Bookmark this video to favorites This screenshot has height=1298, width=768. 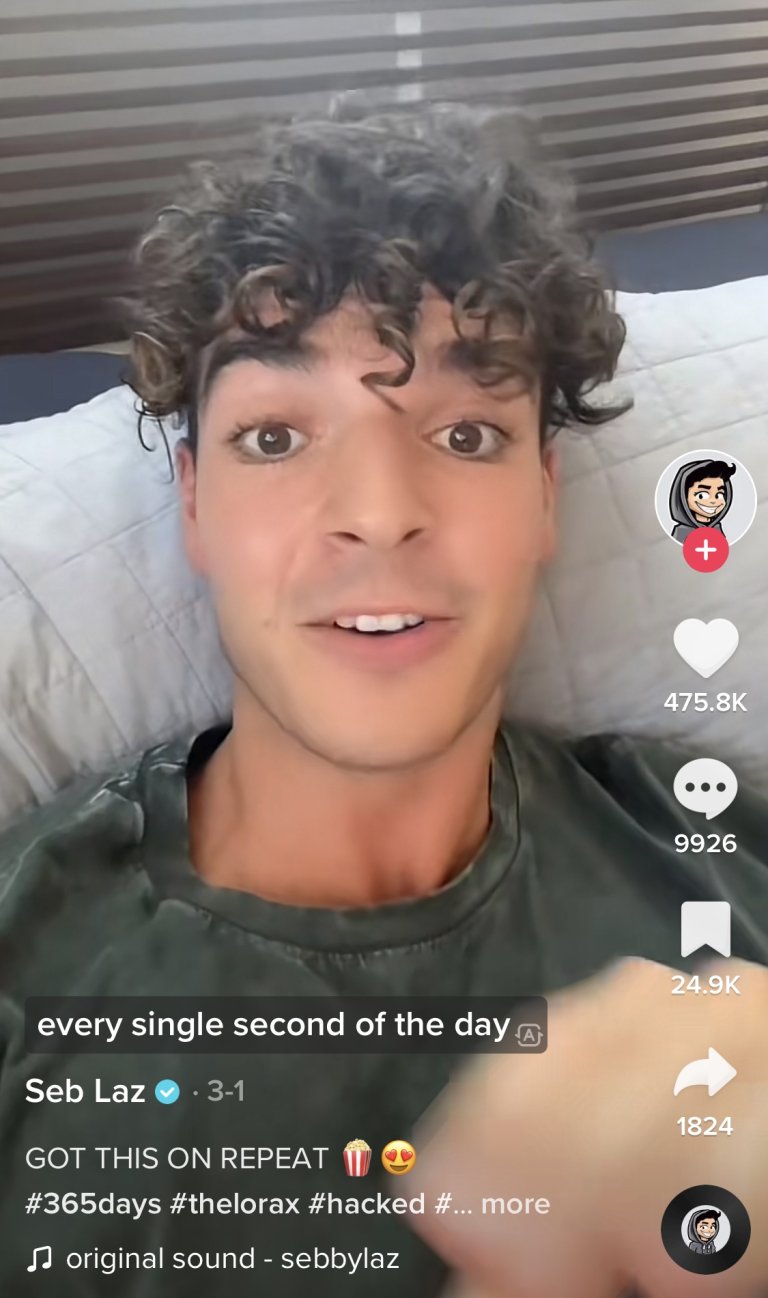(x=705, y=929)
